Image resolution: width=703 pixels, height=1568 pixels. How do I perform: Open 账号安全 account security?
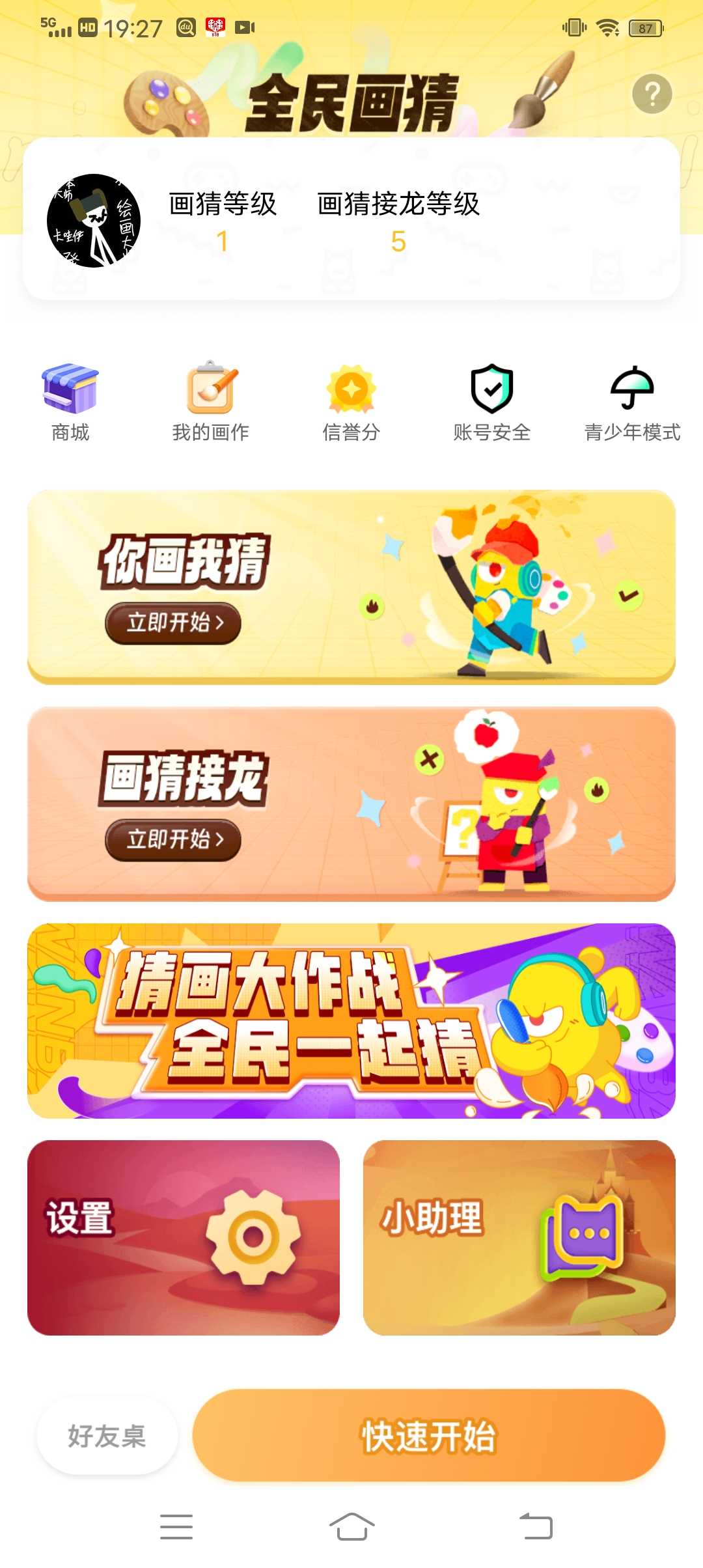pos(492,403)
